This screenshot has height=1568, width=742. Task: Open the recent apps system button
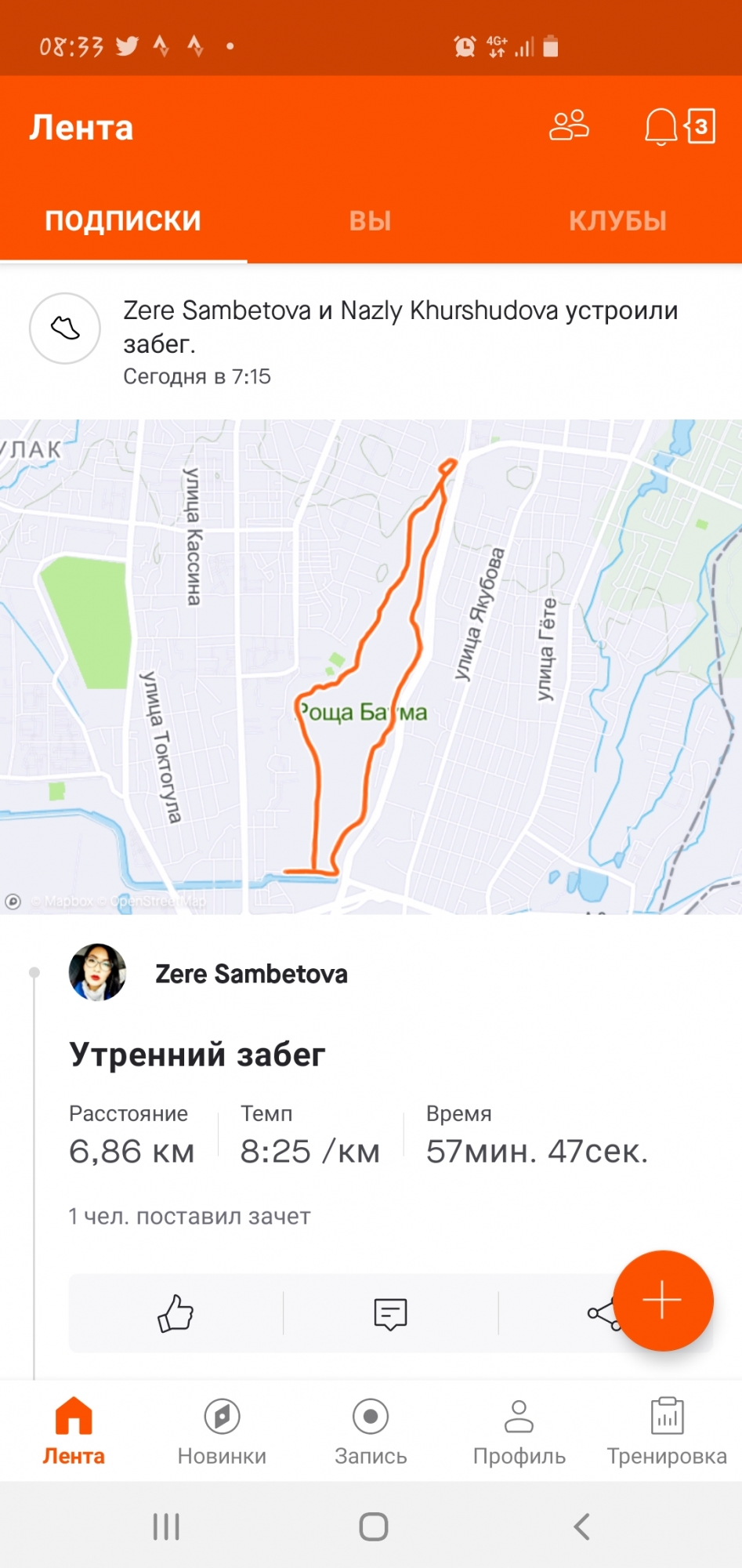[166, 1526]
